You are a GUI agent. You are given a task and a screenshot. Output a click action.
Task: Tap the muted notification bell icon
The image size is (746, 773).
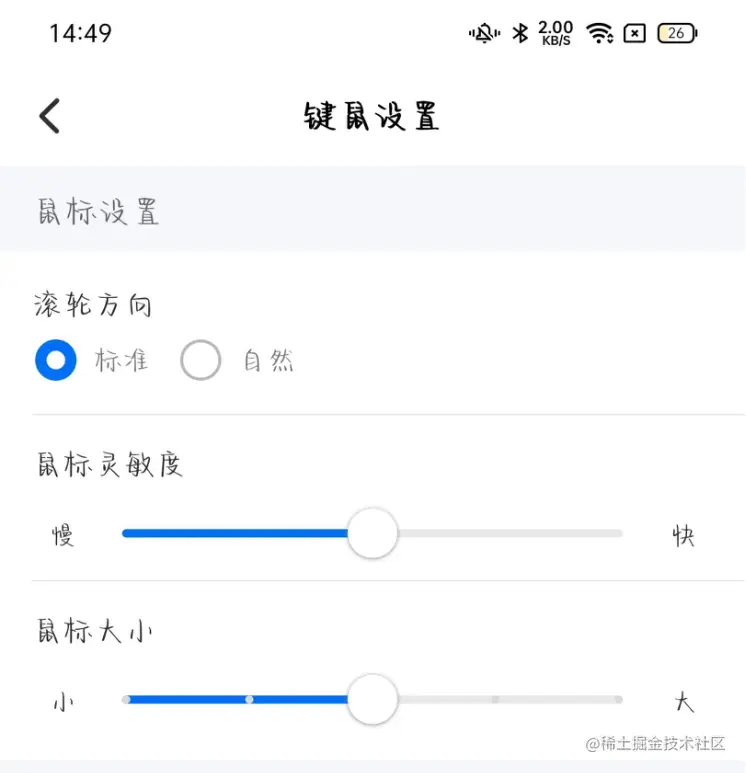point(484,32)
